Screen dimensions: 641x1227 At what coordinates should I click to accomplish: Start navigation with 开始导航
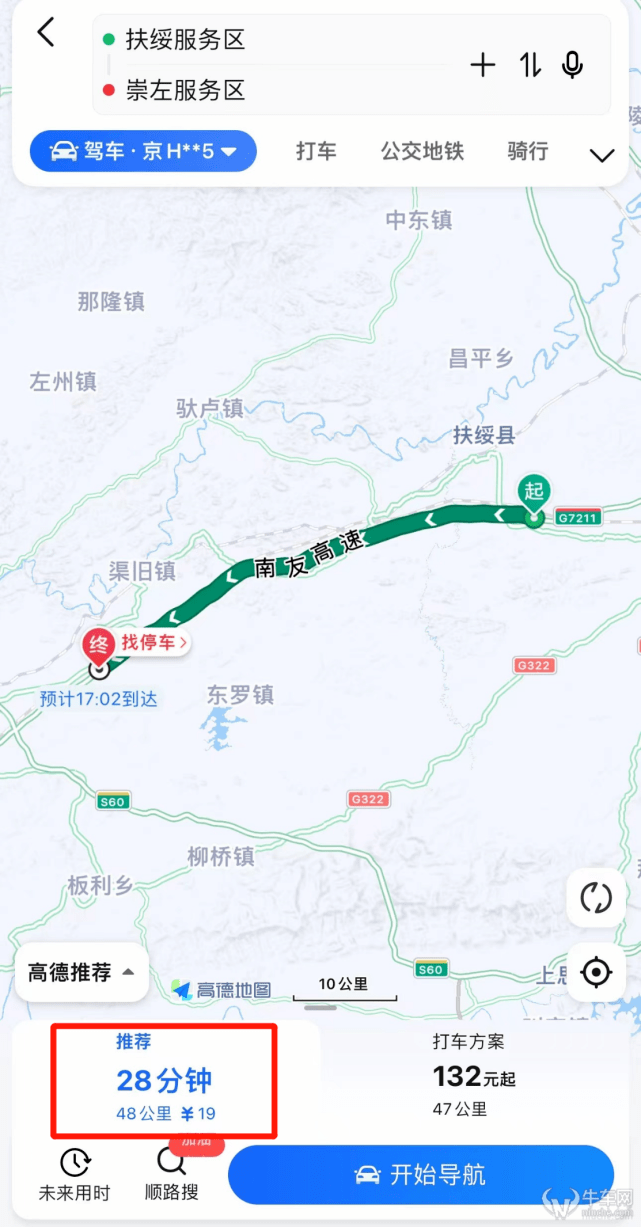(x=421, y=1174)
